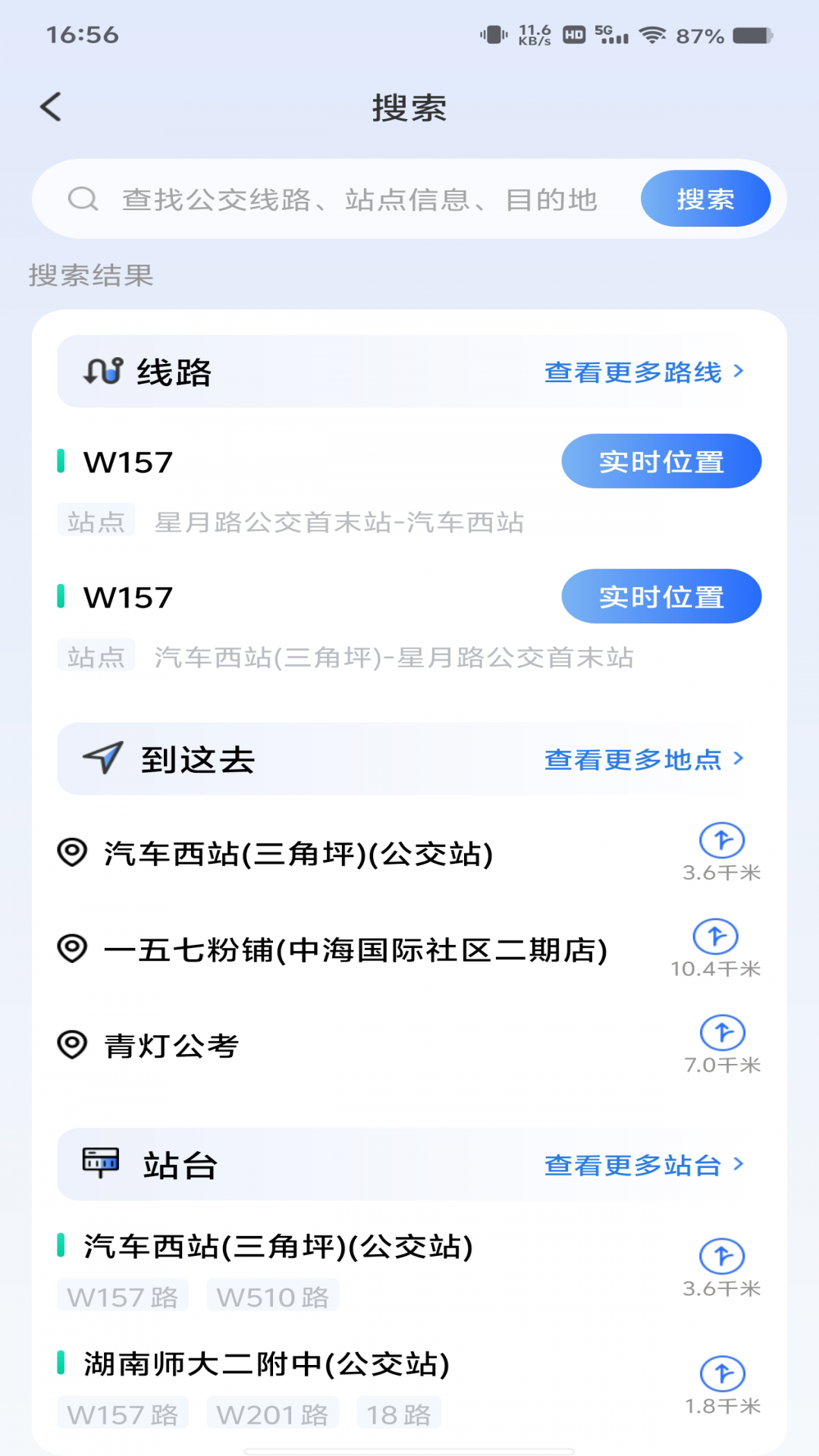Open 查看更多地点 link
Screen dimensions: 819x1456
643,759
